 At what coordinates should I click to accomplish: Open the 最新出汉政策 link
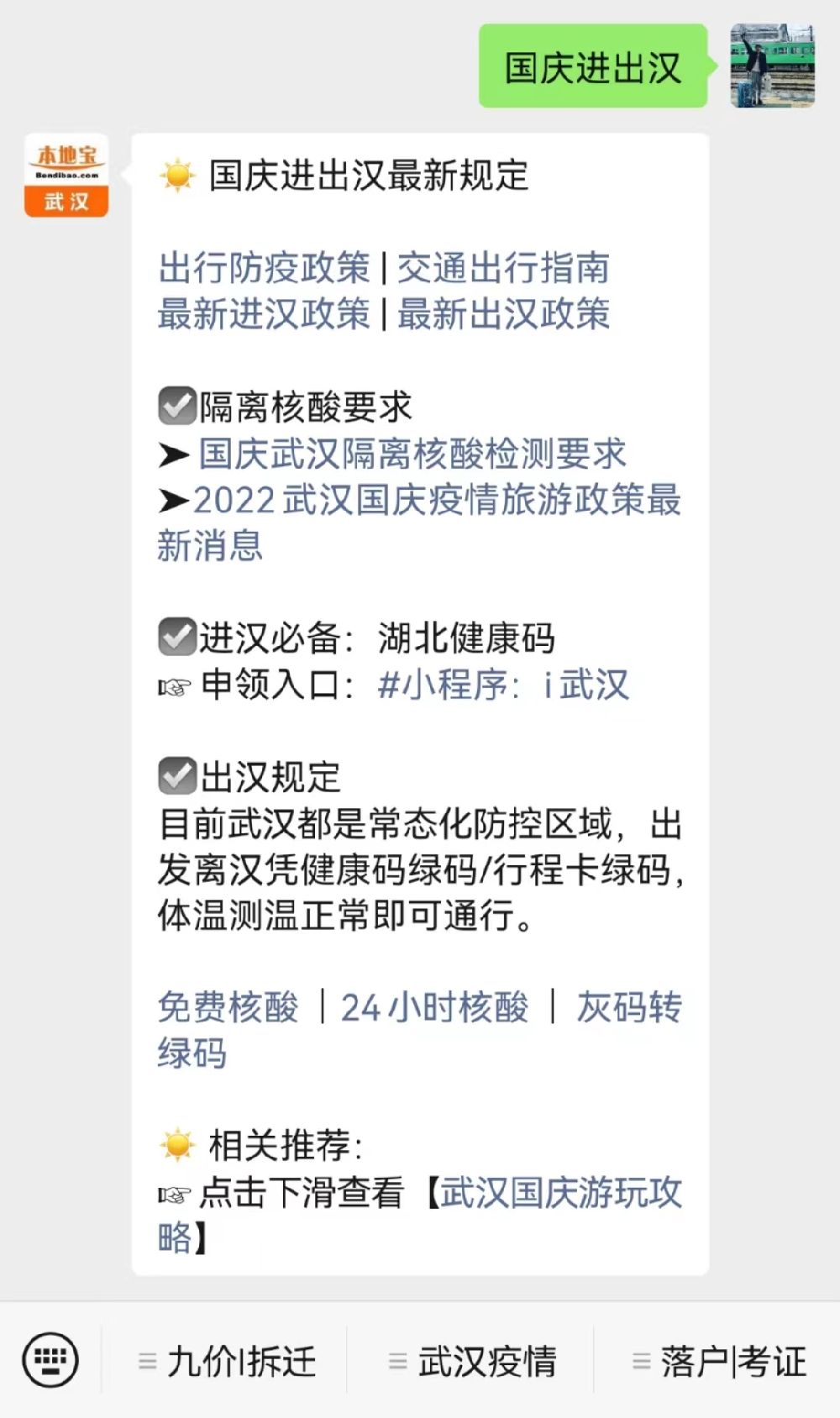pos(503,315)
